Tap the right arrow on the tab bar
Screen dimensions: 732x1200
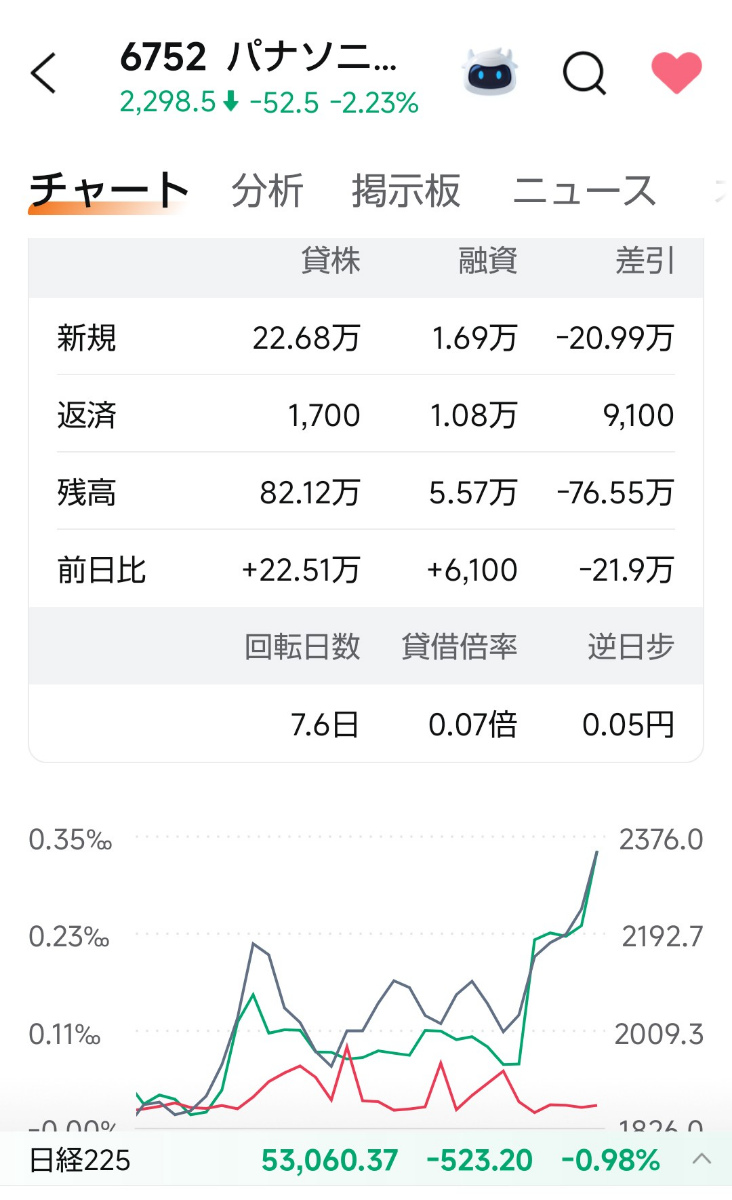click(x=722, y=190)
